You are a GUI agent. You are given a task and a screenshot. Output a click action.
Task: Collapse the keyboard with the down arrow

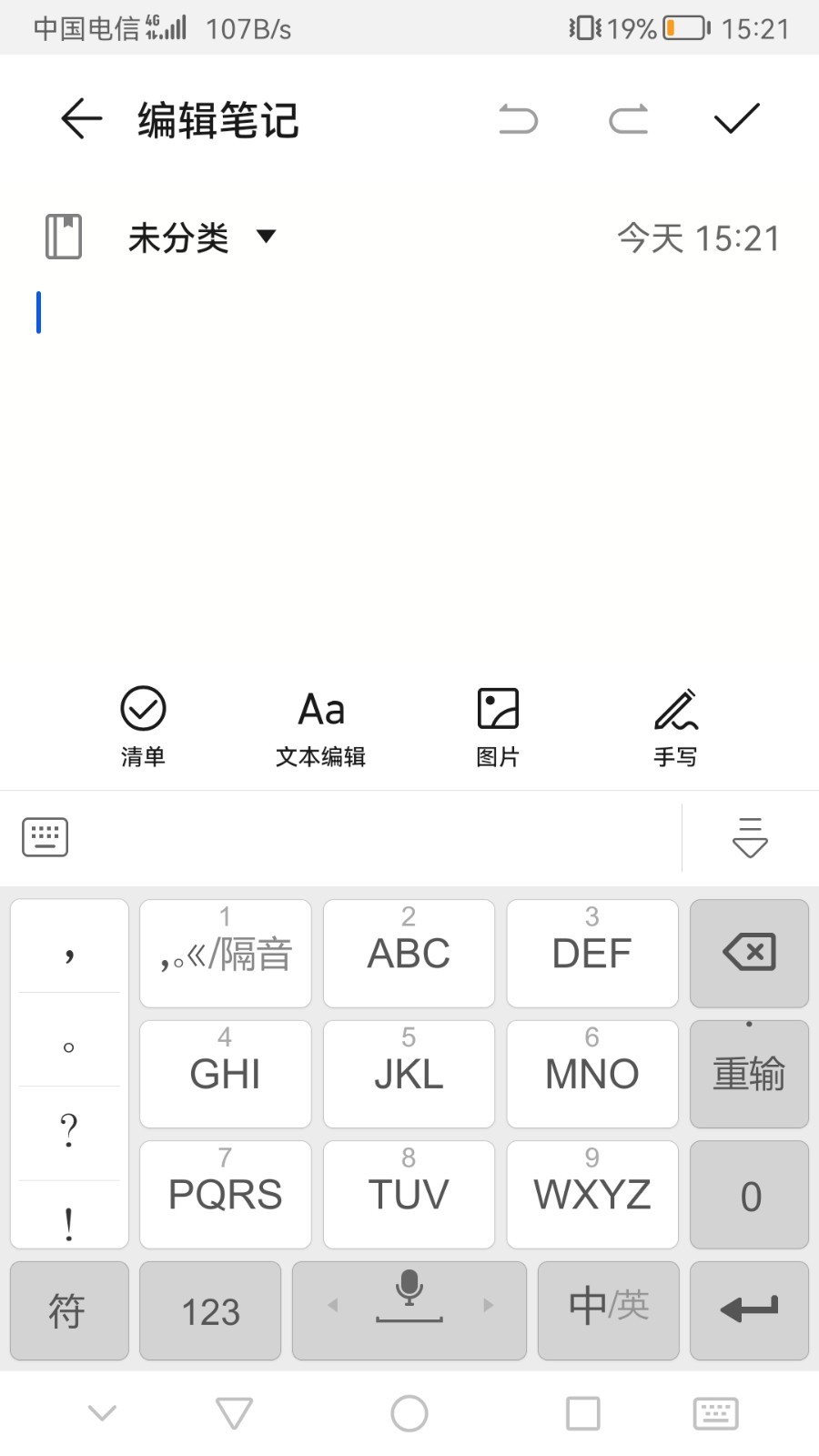pyautogui.click(x=748, y=836)
